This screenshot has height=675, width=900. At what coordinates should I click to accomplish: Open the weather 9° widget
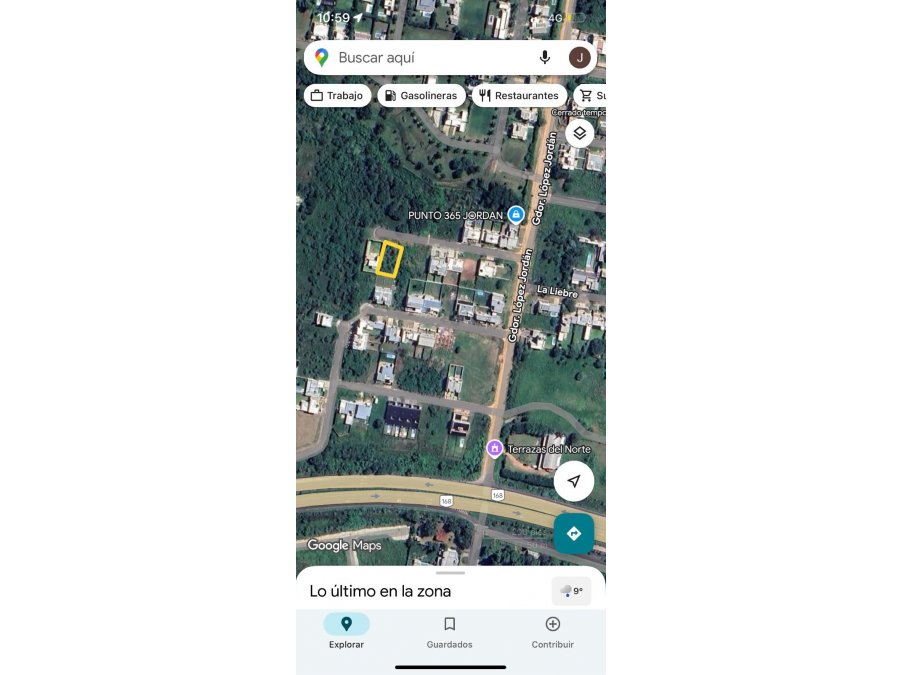[571, 591]
